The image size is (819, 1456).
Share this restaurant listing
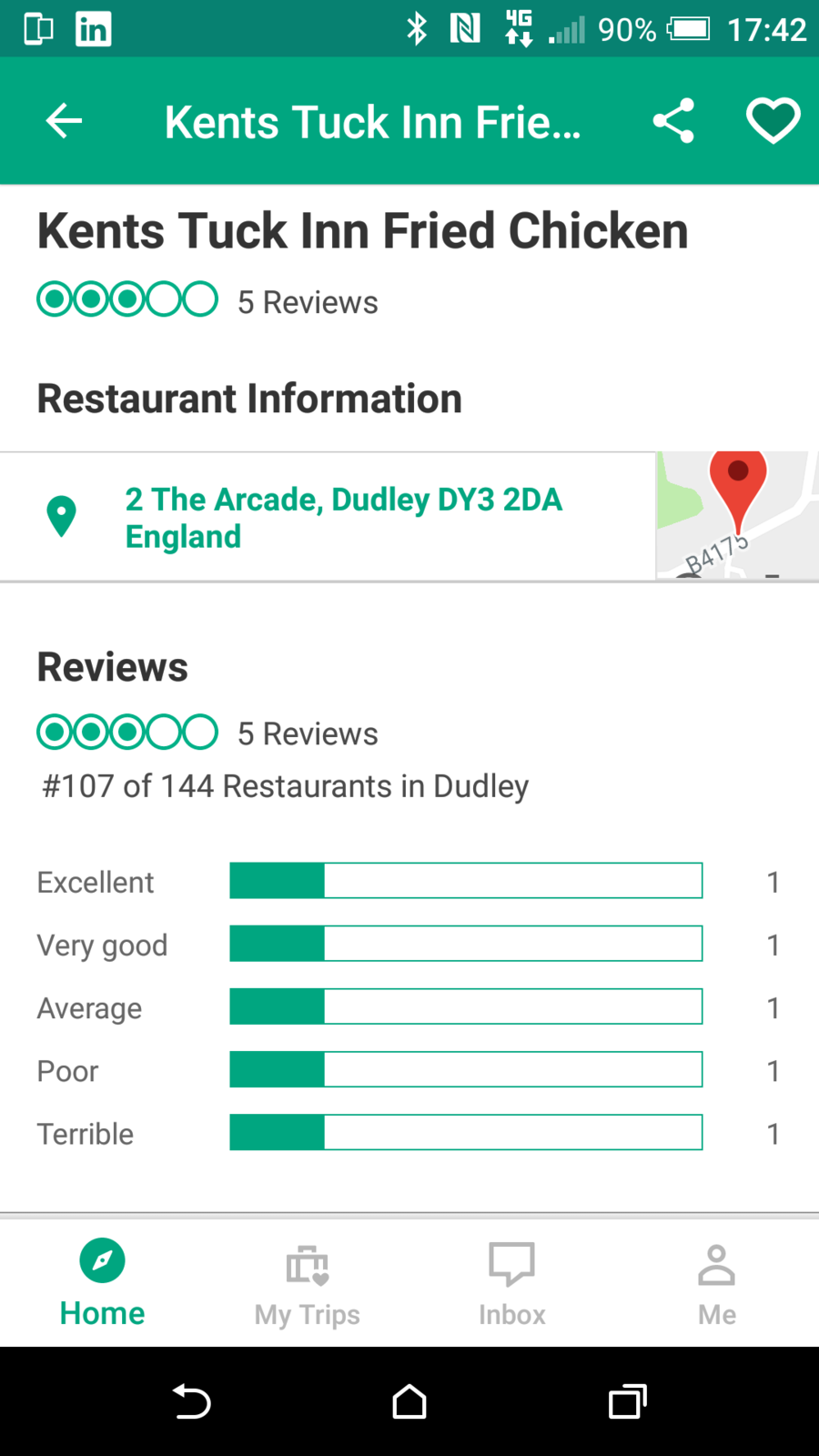[x=673, y=121]
